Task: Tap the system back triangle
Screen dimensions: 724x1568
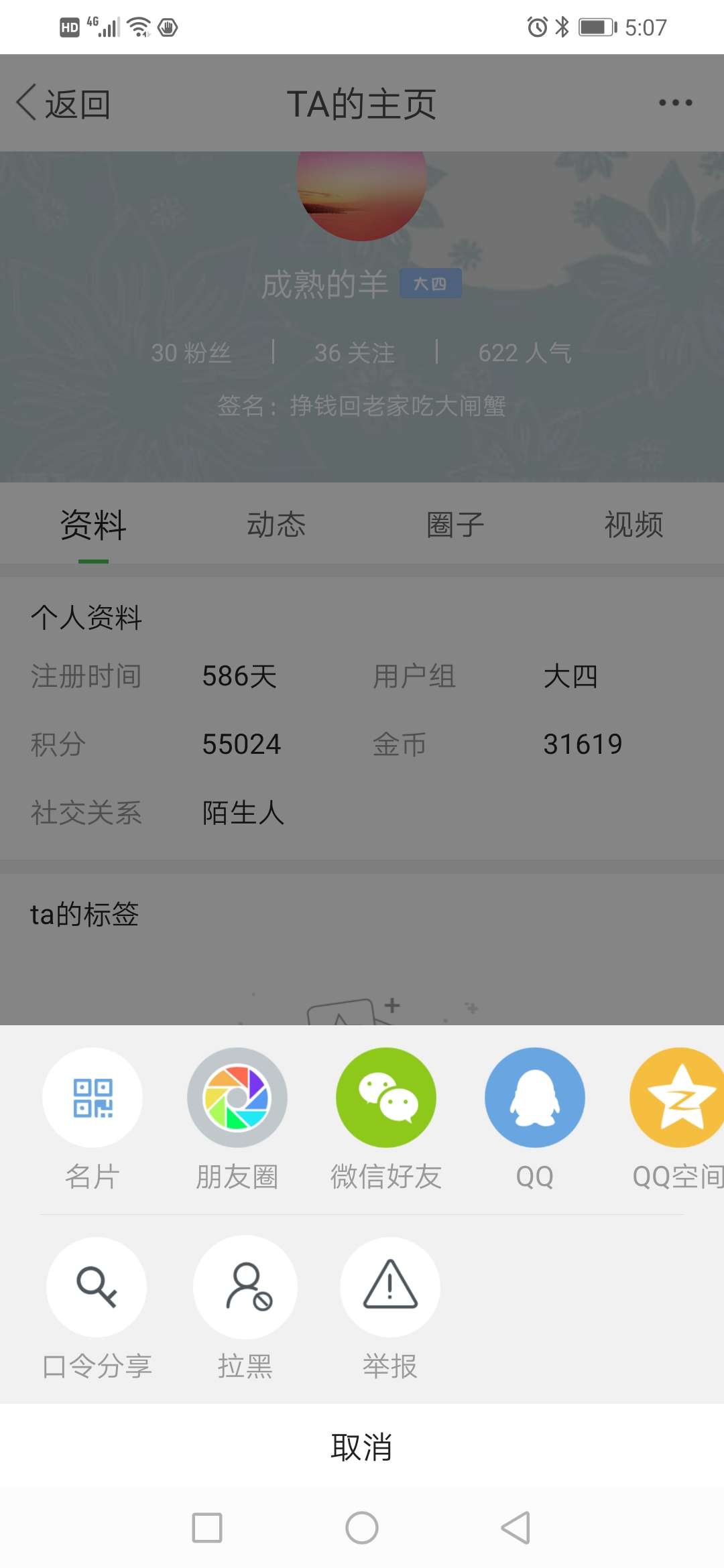Action: [x=516, y=1528]
